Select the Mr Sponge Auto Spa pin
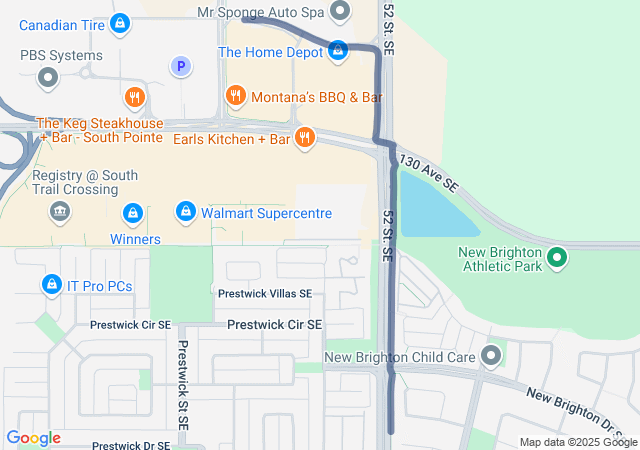Screen dimensions: 640x450 click(340, 12)
